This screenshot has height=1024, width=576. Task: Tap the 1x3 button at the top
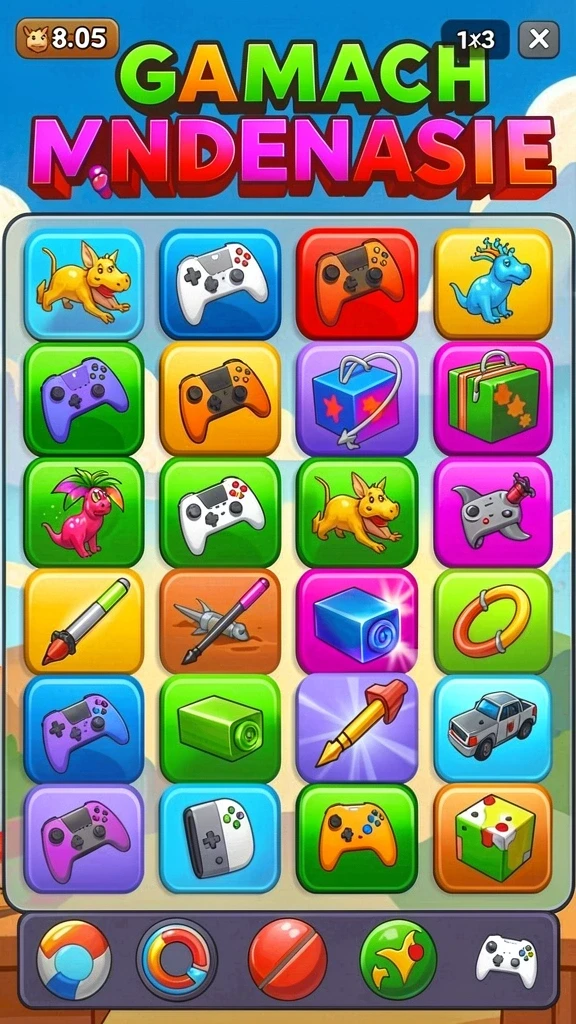pyautogui.click(x=475, y=40)
